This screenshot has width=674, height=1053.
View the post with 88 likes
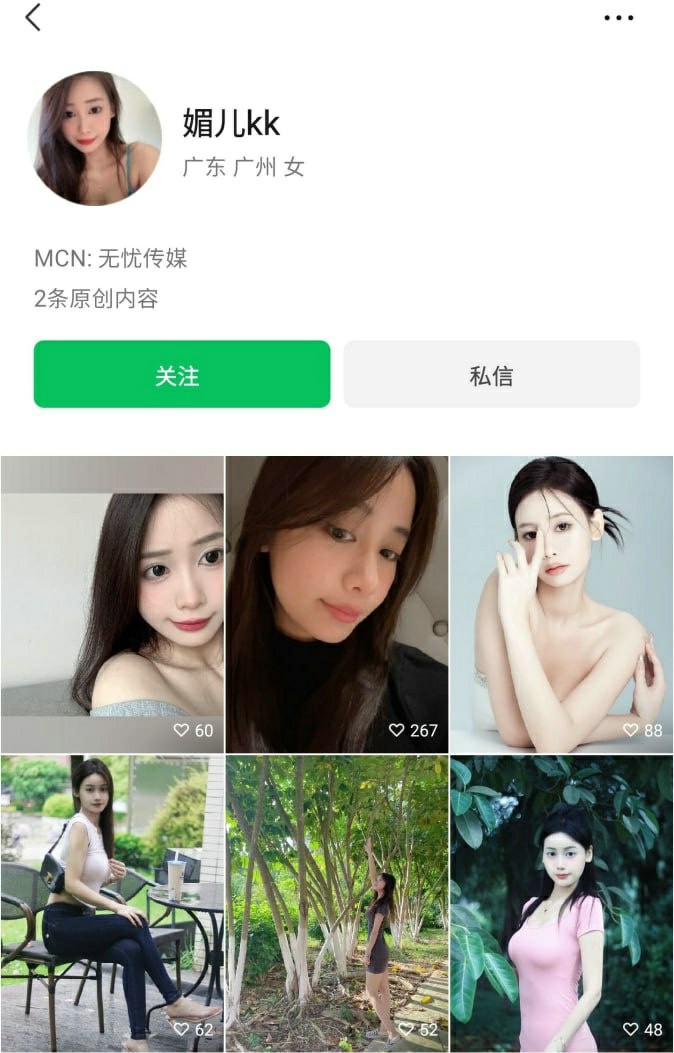click(561, 603)
